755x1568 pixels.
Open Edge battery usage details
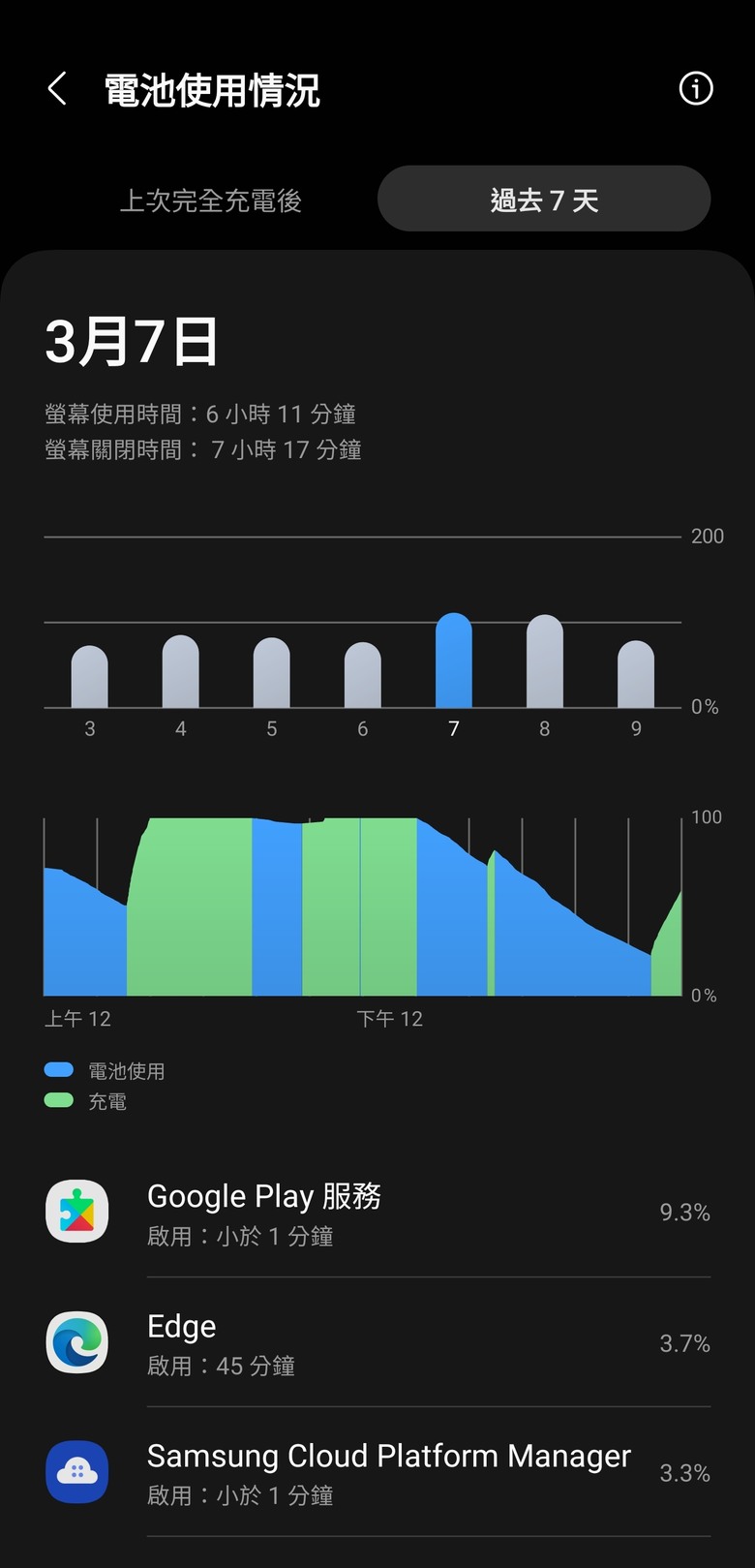point(377,1342)
